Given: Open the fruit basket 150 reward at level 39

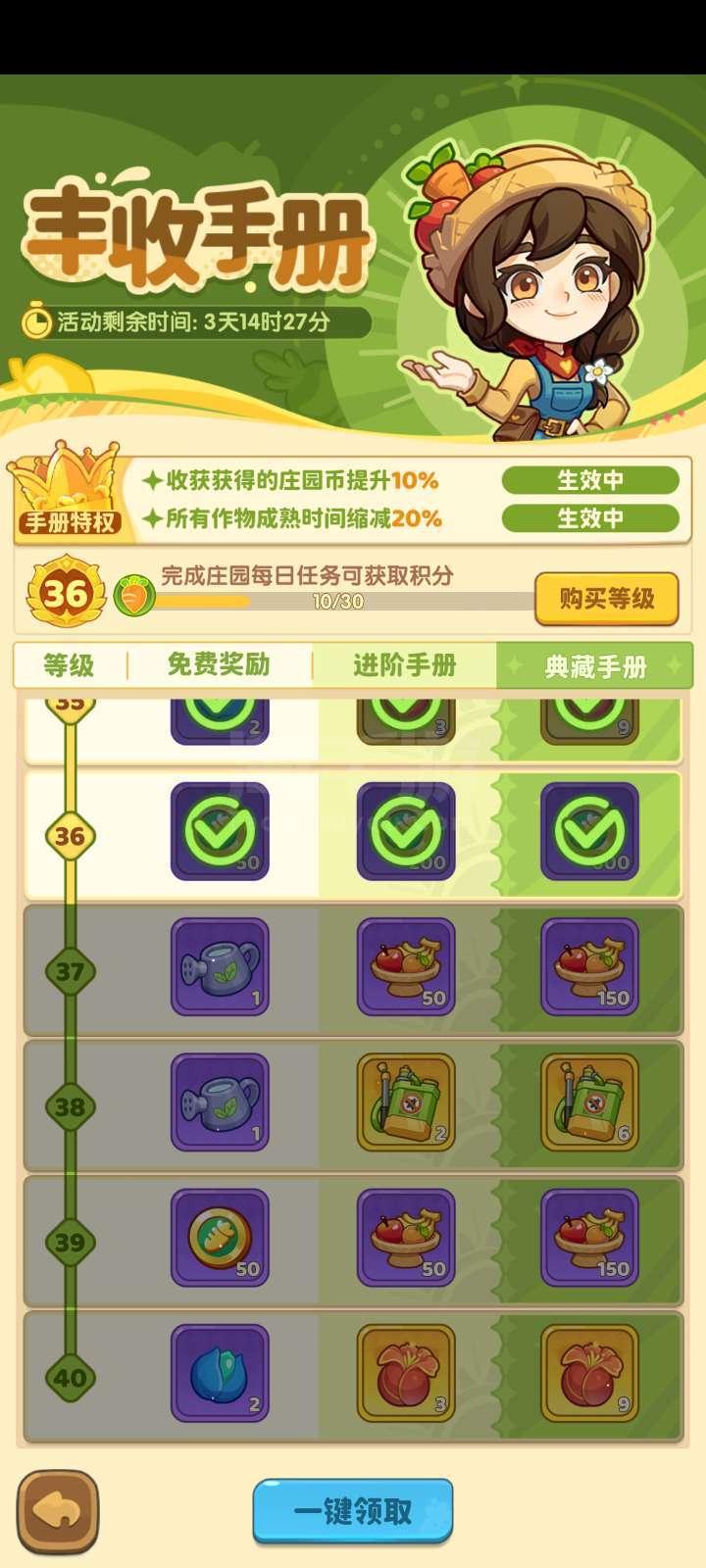Looking at the screenshot, I should click(x=590, y=1237).
